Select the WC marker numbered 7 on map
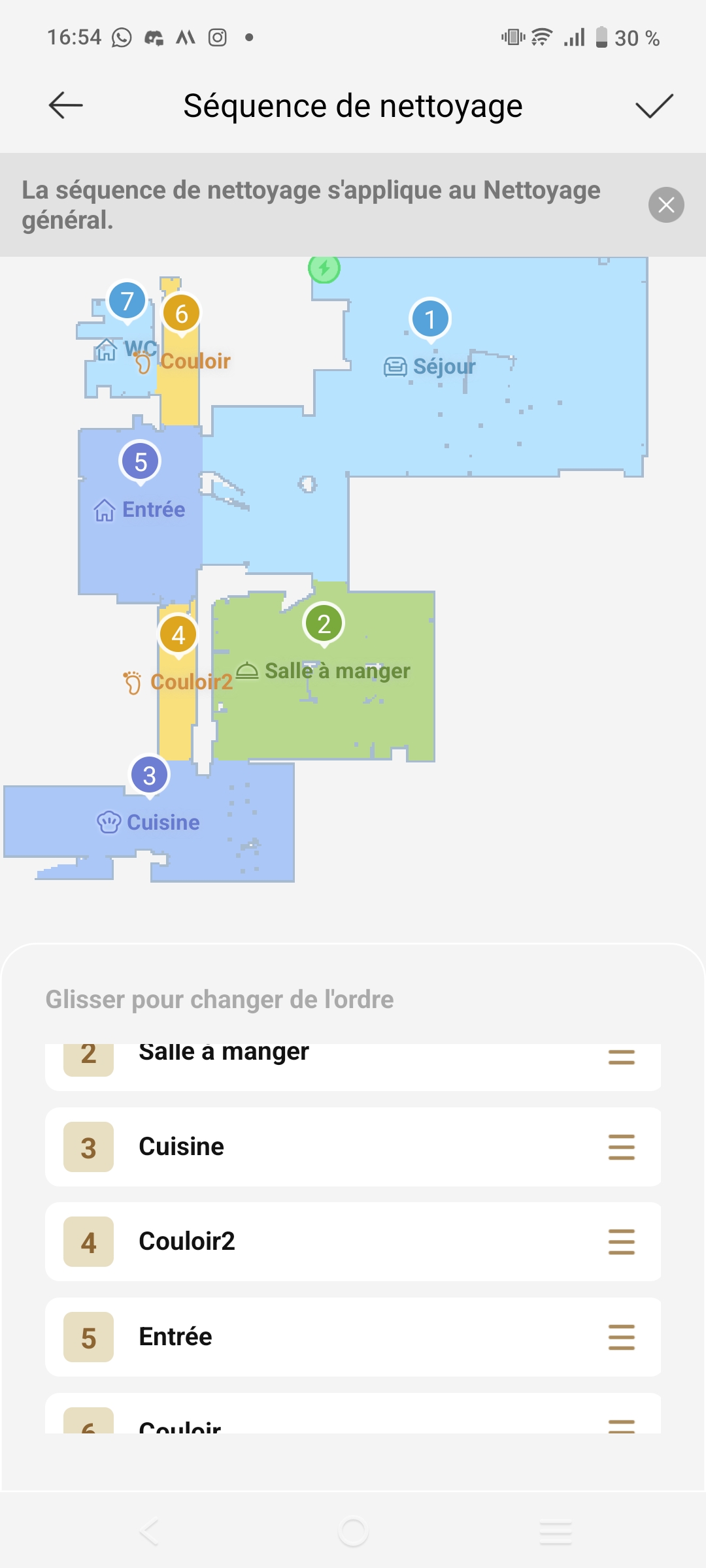Viewport: 706px width, 1568px height. 127,301
